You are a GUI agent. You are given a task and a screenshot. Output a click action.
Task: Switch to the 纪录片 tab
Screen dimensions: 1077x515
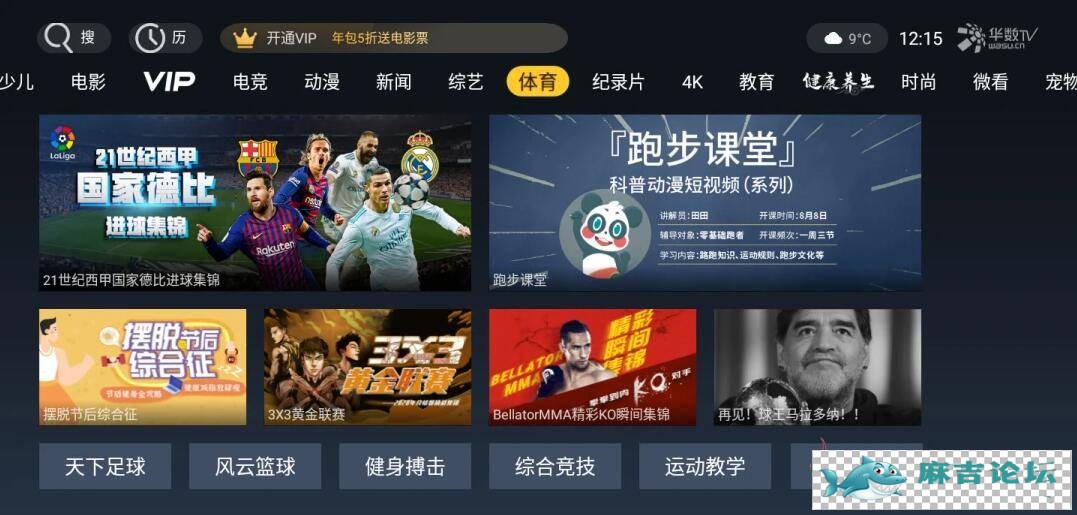pyautogui.click(x=617, y=82)
